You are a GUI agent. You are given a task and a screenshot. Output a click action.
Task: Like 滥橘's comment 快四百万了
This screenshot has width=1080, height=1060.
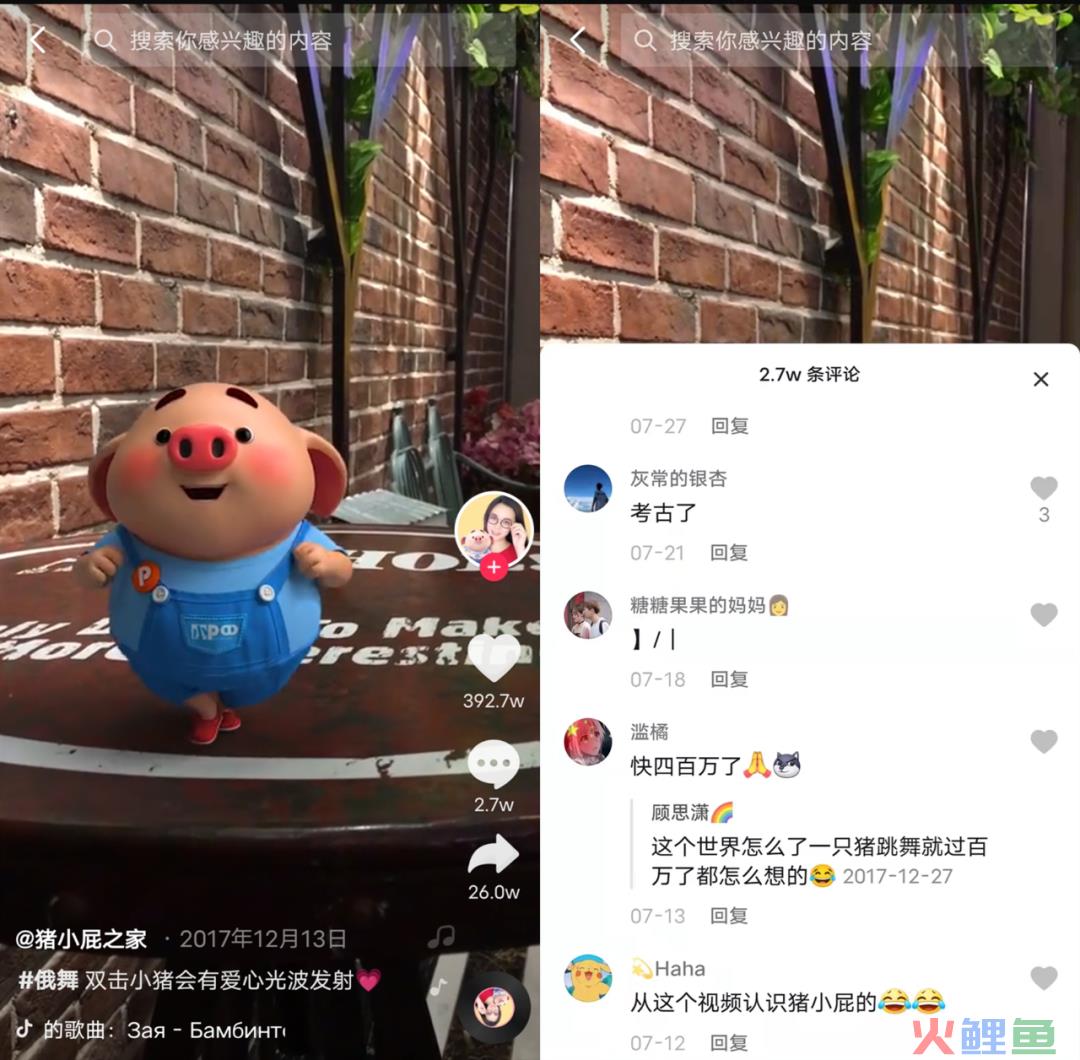(1043, 741)
